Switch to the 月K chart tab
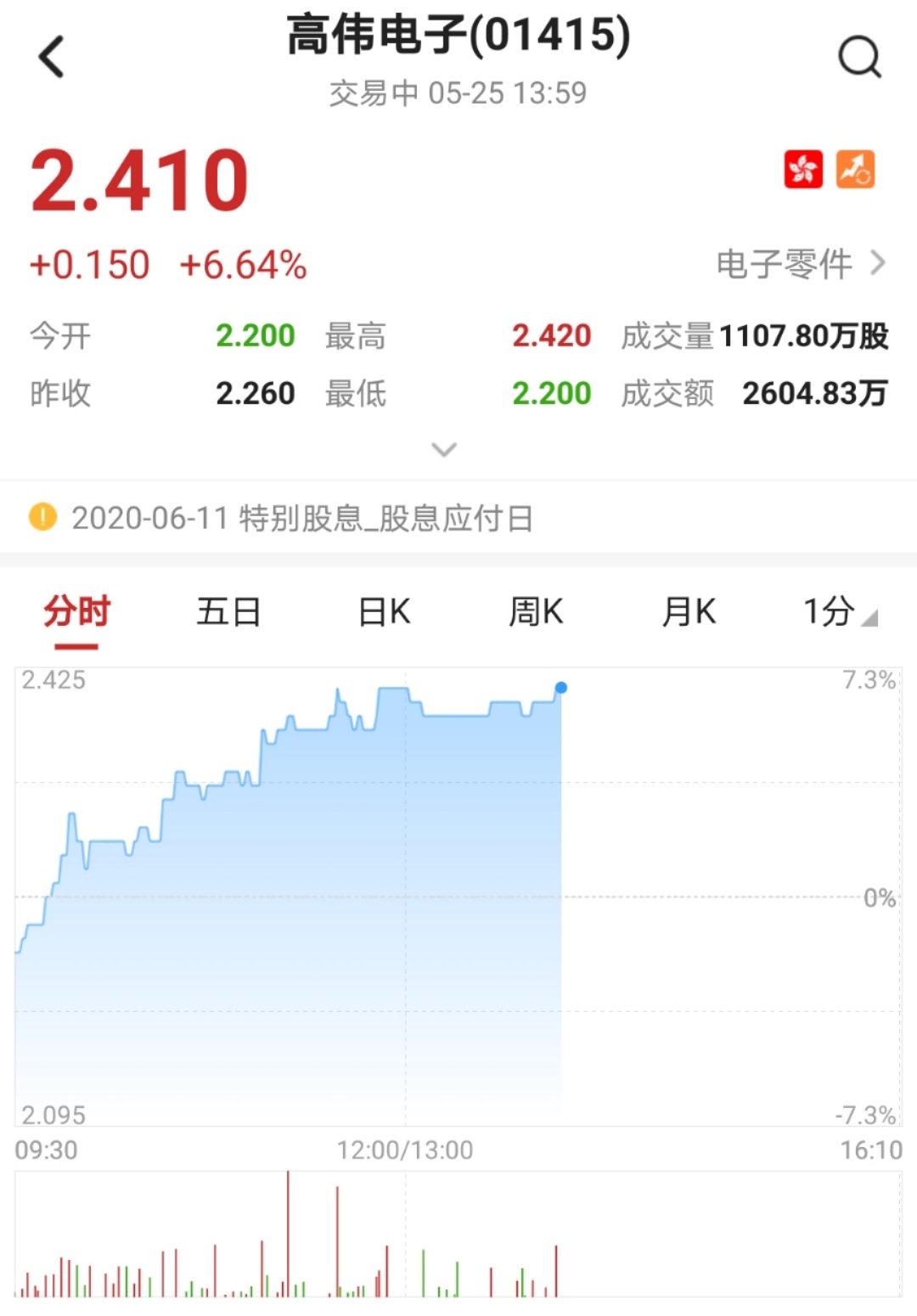This screenshot has width=917, height=1316. (x=689, y=611)
